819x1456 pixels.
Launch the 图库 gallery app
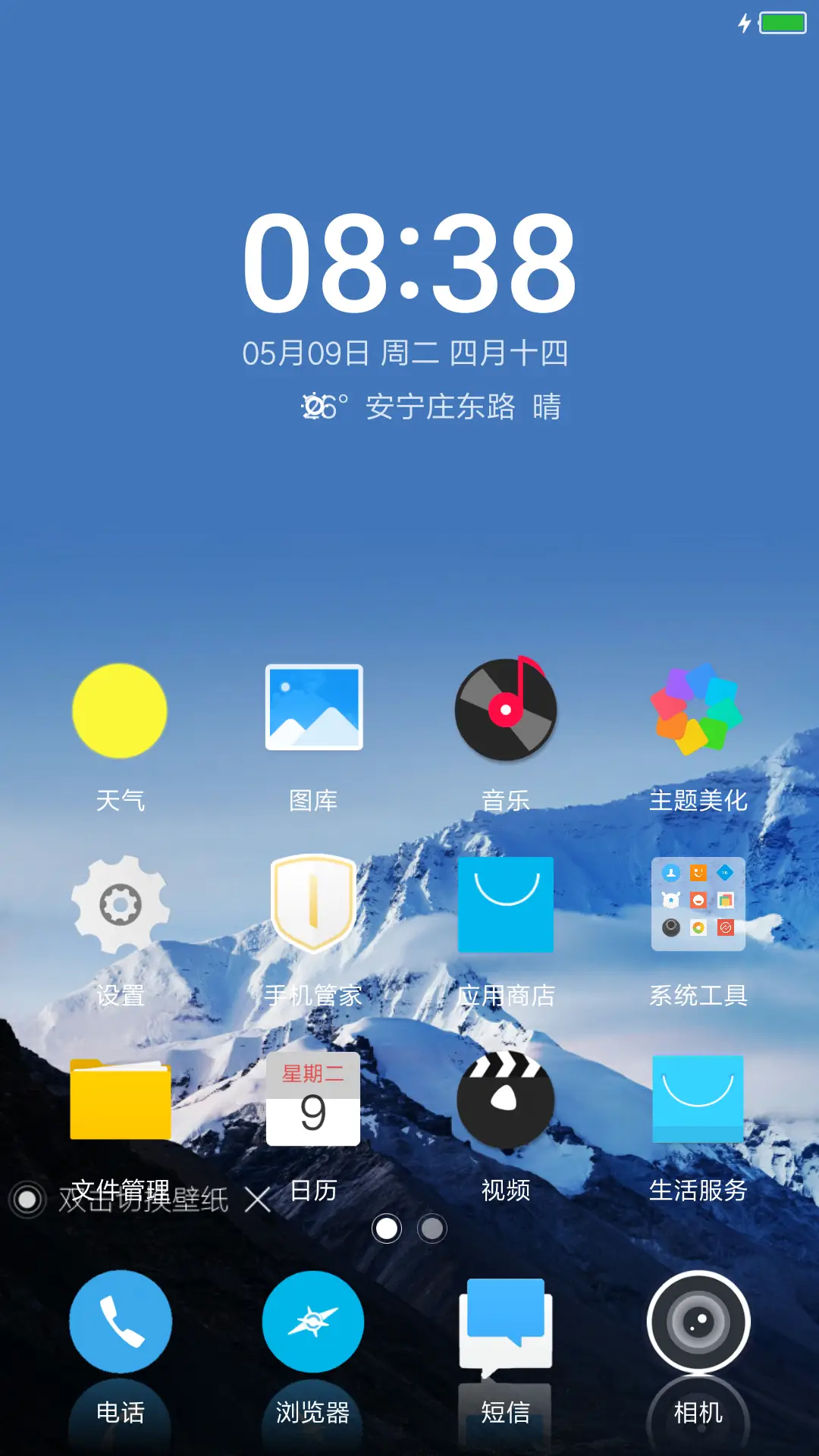click(x=313, y=709)
